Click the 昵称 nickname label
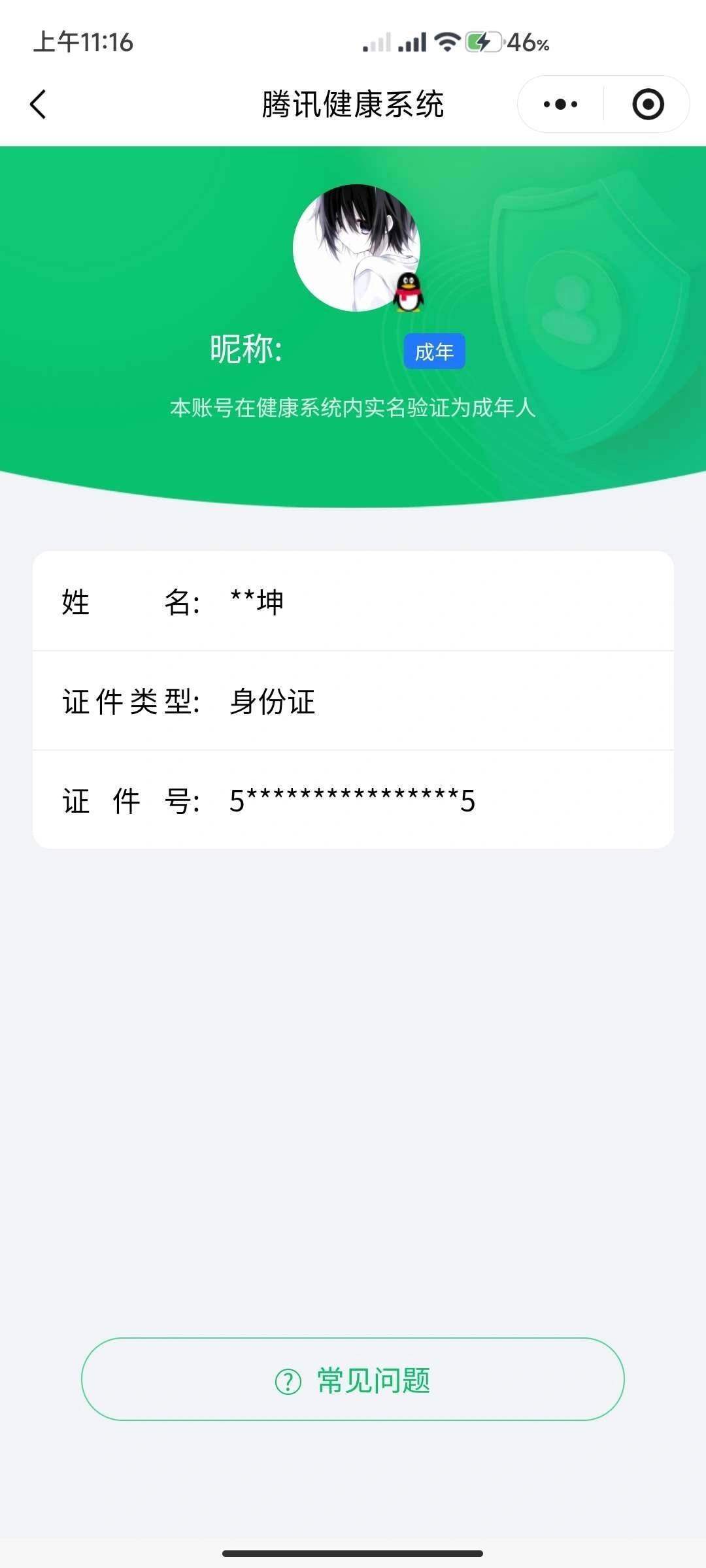The height and width of the screenshot is (1568, 706). tap(245, 348)
